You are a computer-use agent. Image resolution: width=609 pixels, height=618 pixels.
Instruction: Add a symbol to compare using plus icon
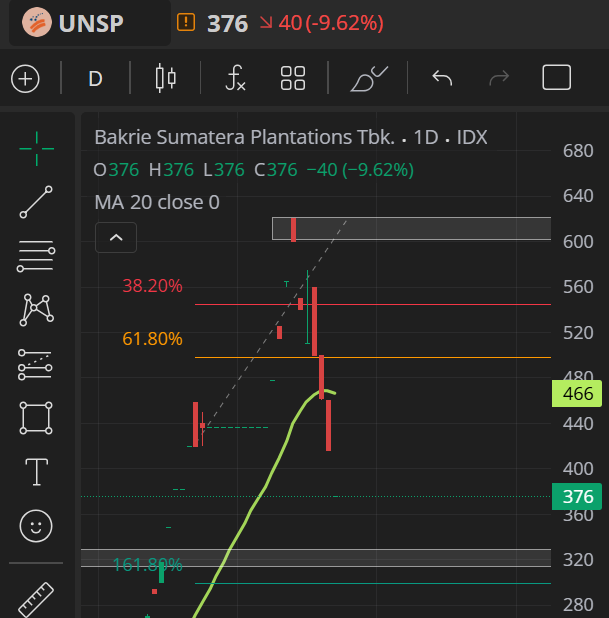pos(24,78)
